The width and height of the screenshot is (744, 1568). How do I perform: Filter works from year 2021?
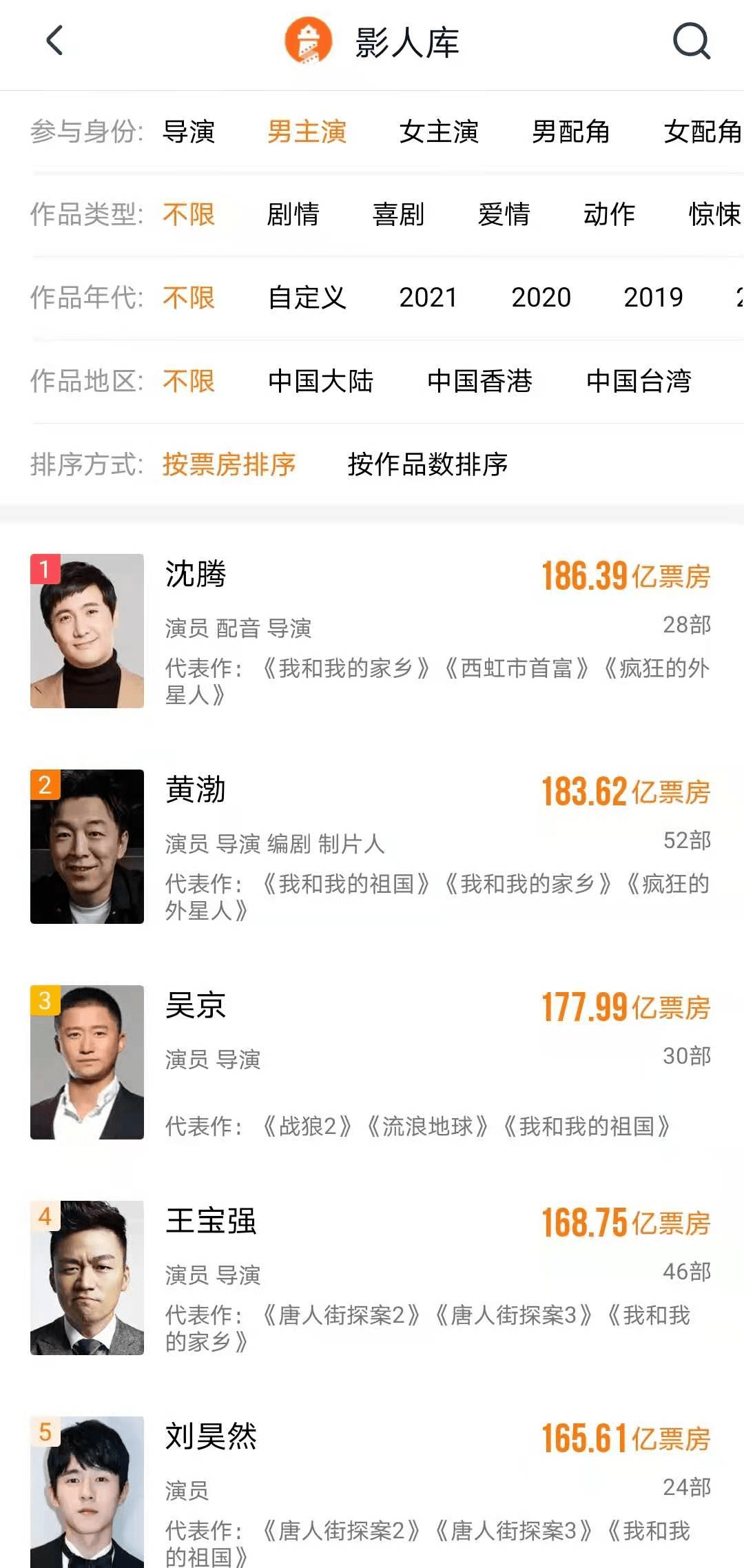click(428, 298)
